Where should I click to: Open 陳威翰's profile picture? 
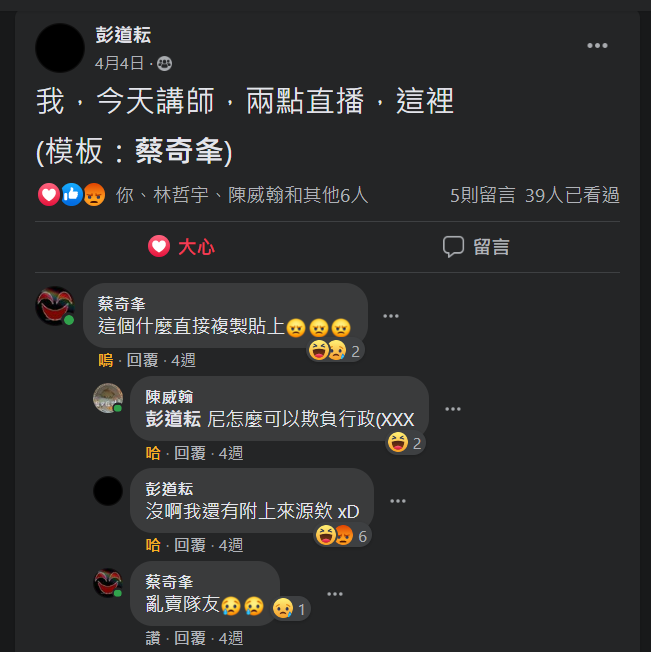coord(108,398)
